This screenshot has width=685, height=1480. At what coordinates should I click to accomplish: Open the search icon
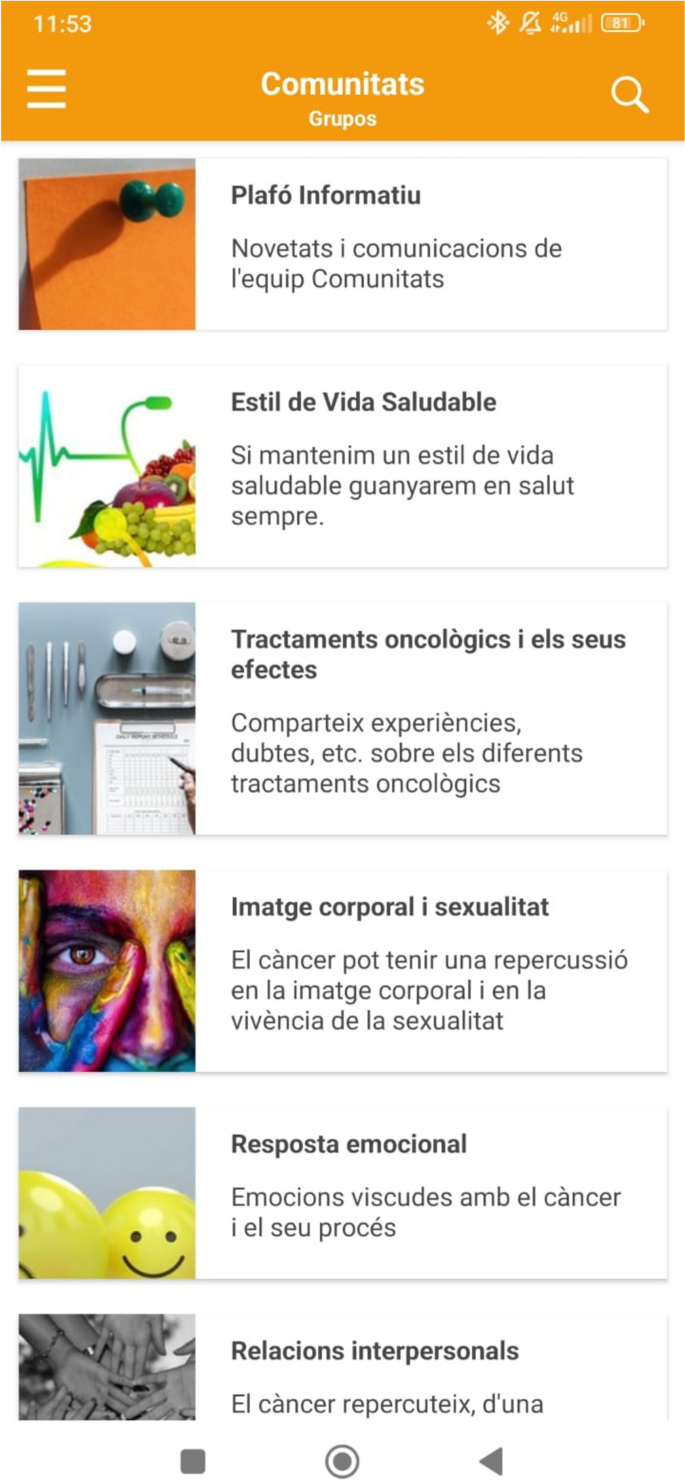coord(629,95)
